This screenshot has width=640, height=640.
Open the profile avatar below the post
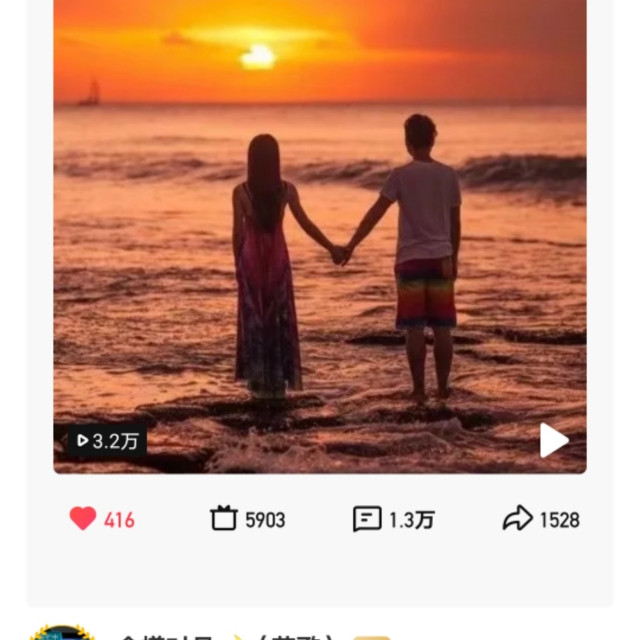62,632
